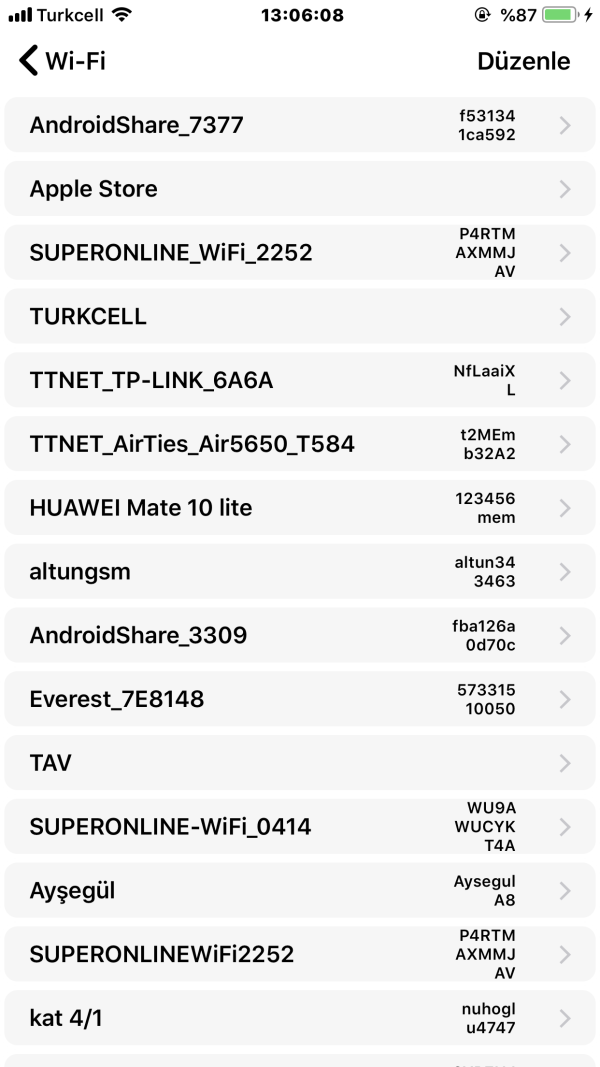Image resolution: width=600 pixels, height=1067 pixels.
Task: Open the Apple Store network row
Action: coord(300,189)
